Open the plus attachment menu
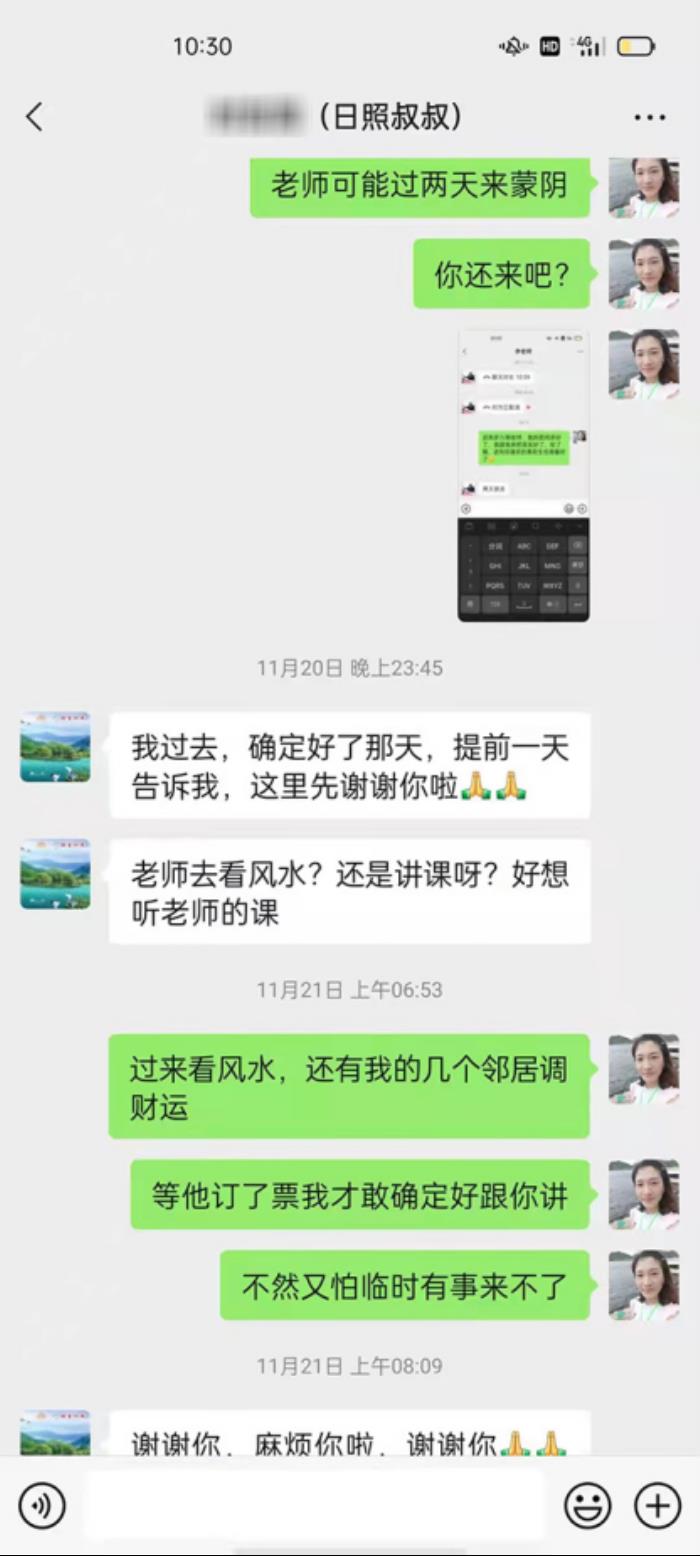Screen dimensions: 700x1556 click(657, 1505)
